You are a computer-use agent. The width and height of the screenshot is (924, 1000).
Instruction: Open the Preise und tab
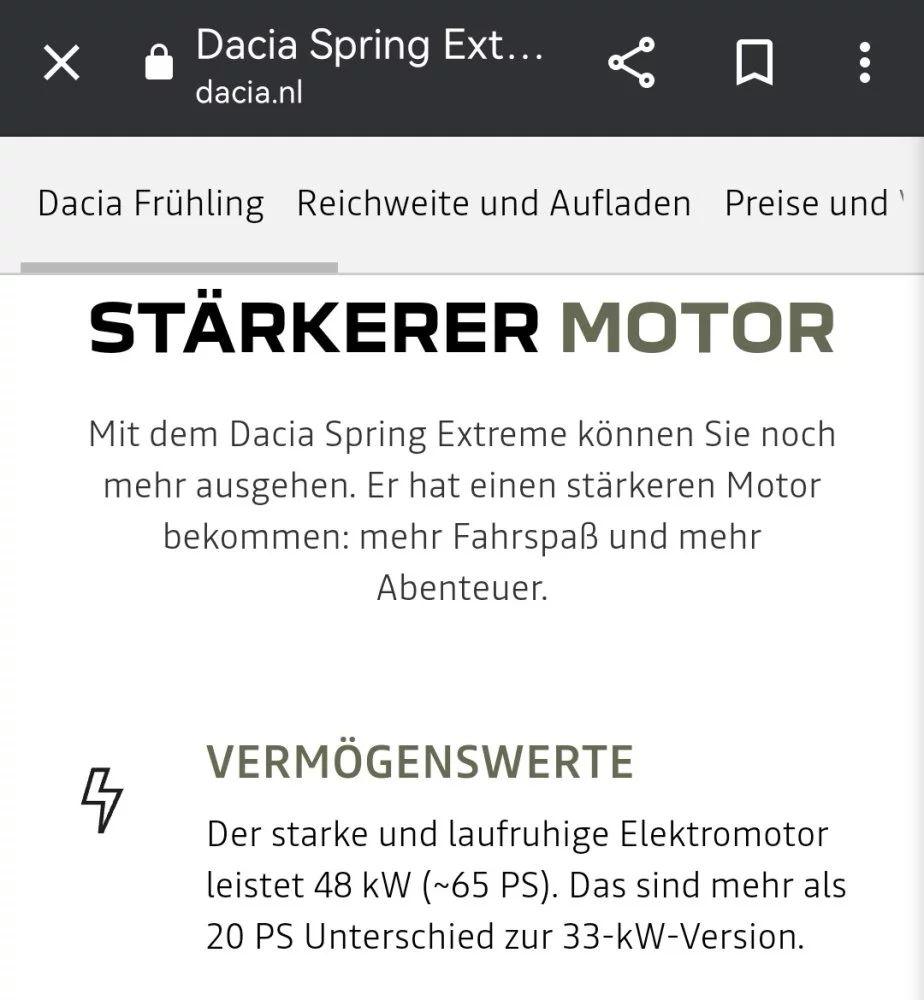point(806,204)
